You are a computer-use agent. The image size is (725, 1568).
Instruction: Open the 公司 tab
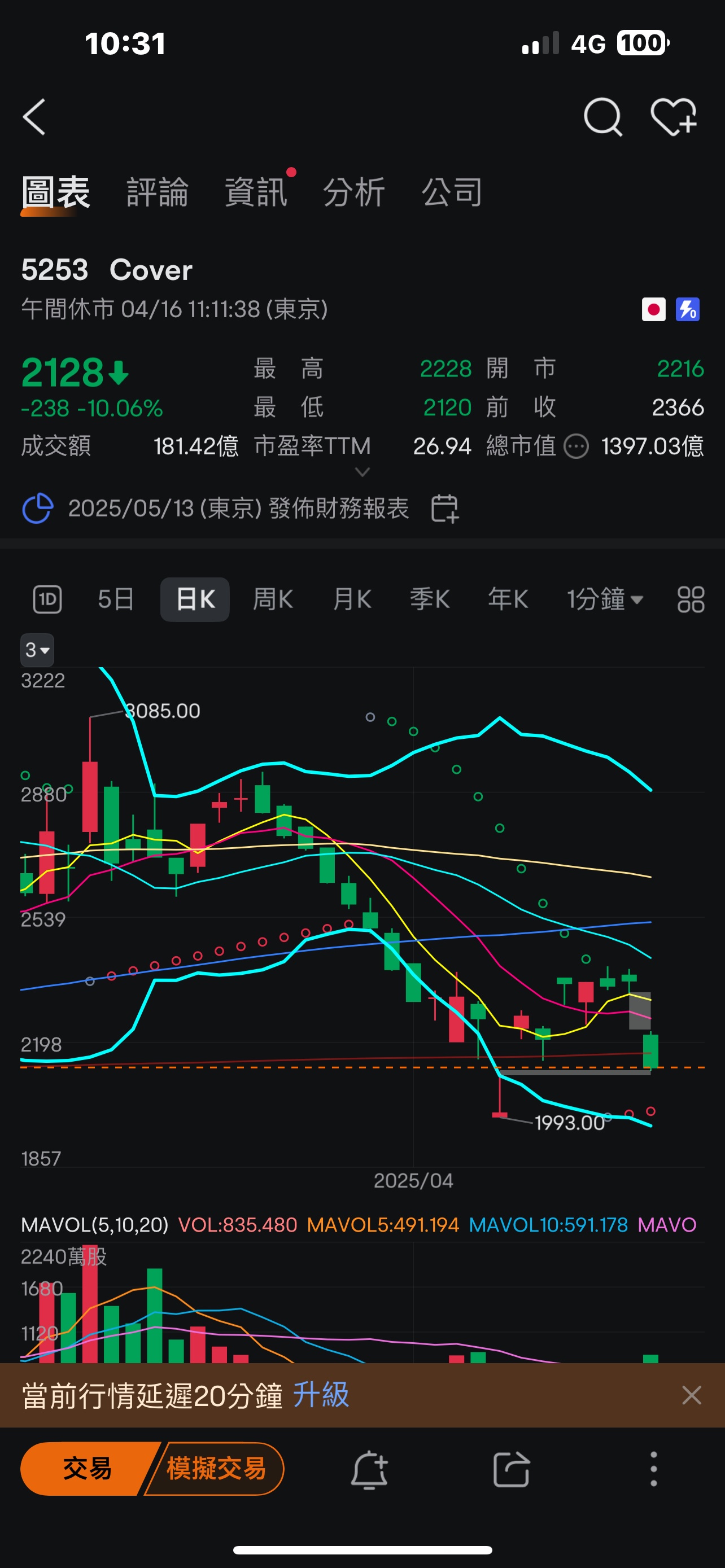pyautogui.click(x=452, y=192)
